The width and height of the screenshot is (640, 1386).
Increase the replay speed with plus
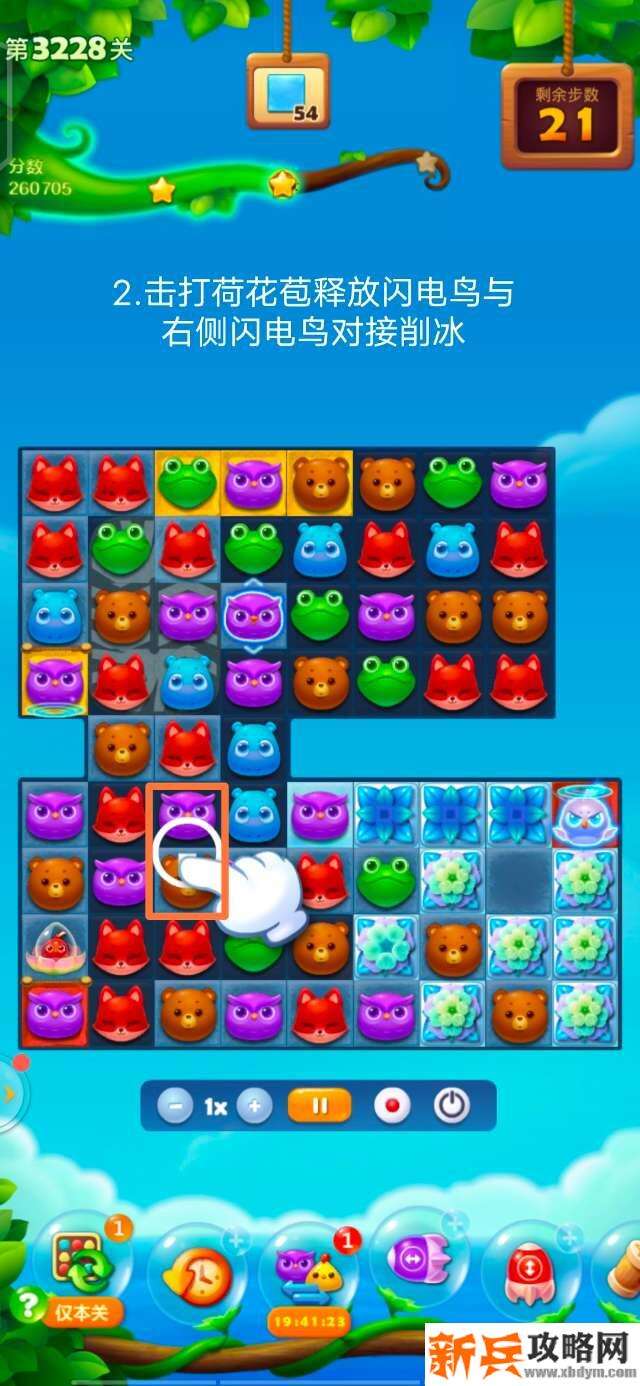(254, 1107)
